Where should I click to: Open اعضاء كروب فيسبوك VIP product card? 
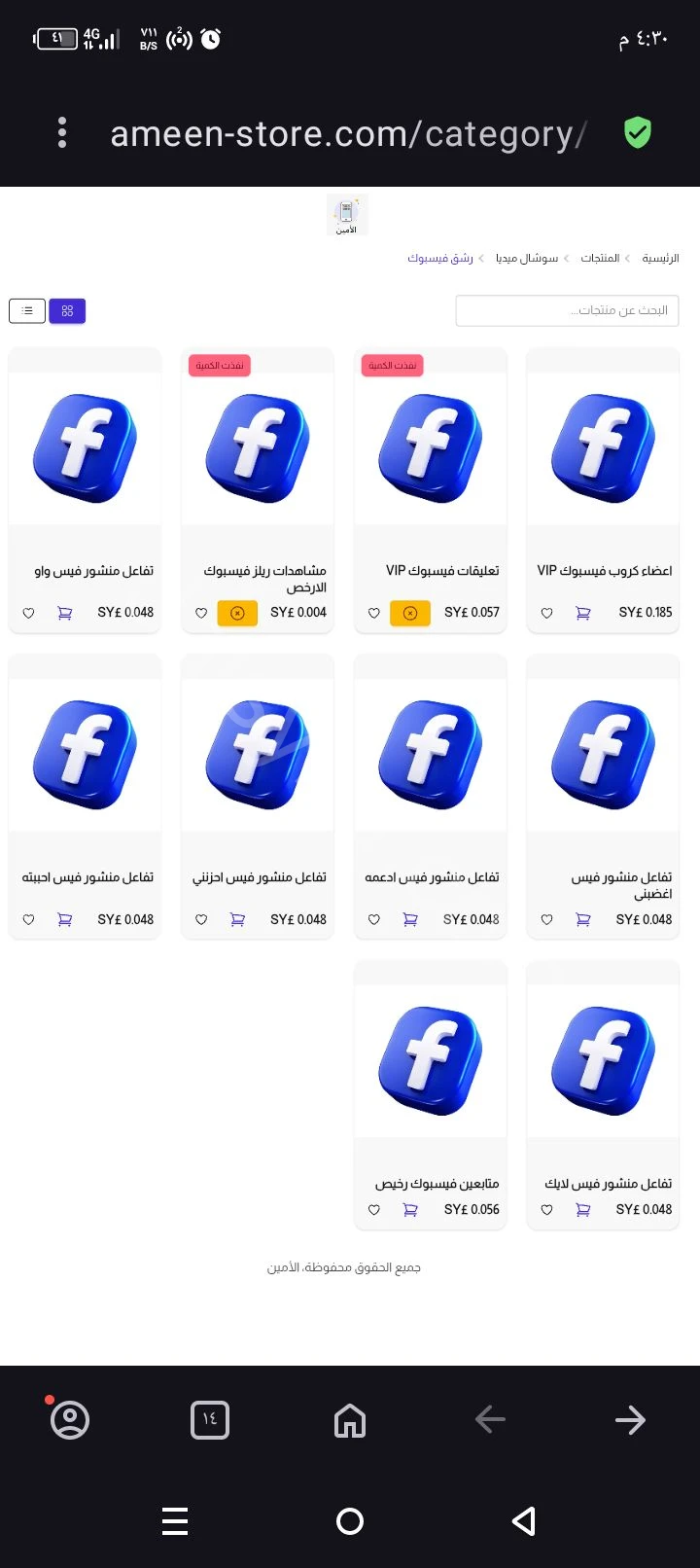[x=603, y=491]
